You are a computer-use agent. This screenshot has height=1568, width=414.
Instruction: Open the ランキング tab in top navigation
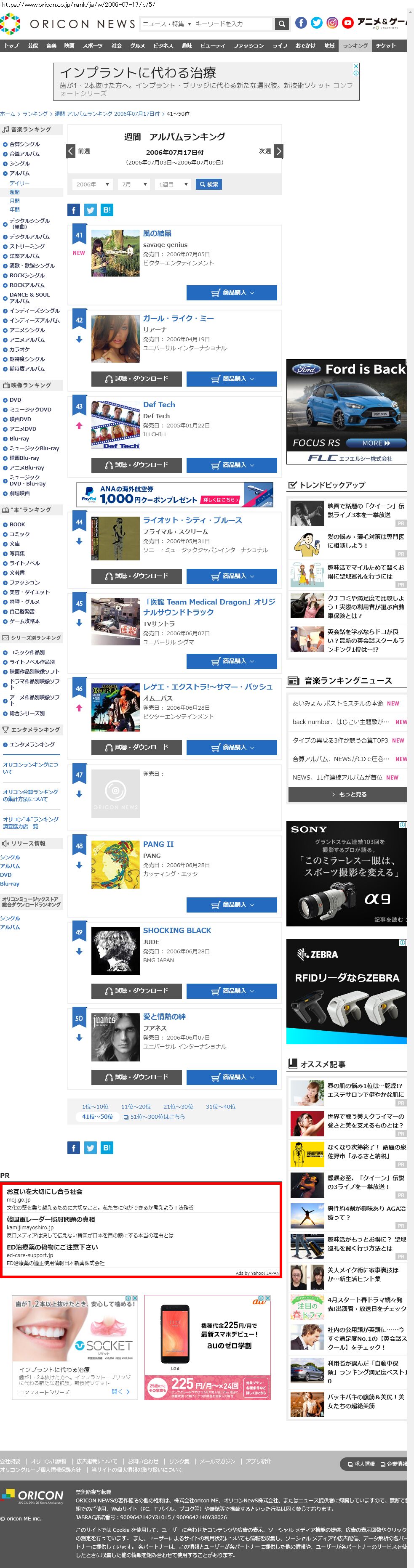coord(355,46)
